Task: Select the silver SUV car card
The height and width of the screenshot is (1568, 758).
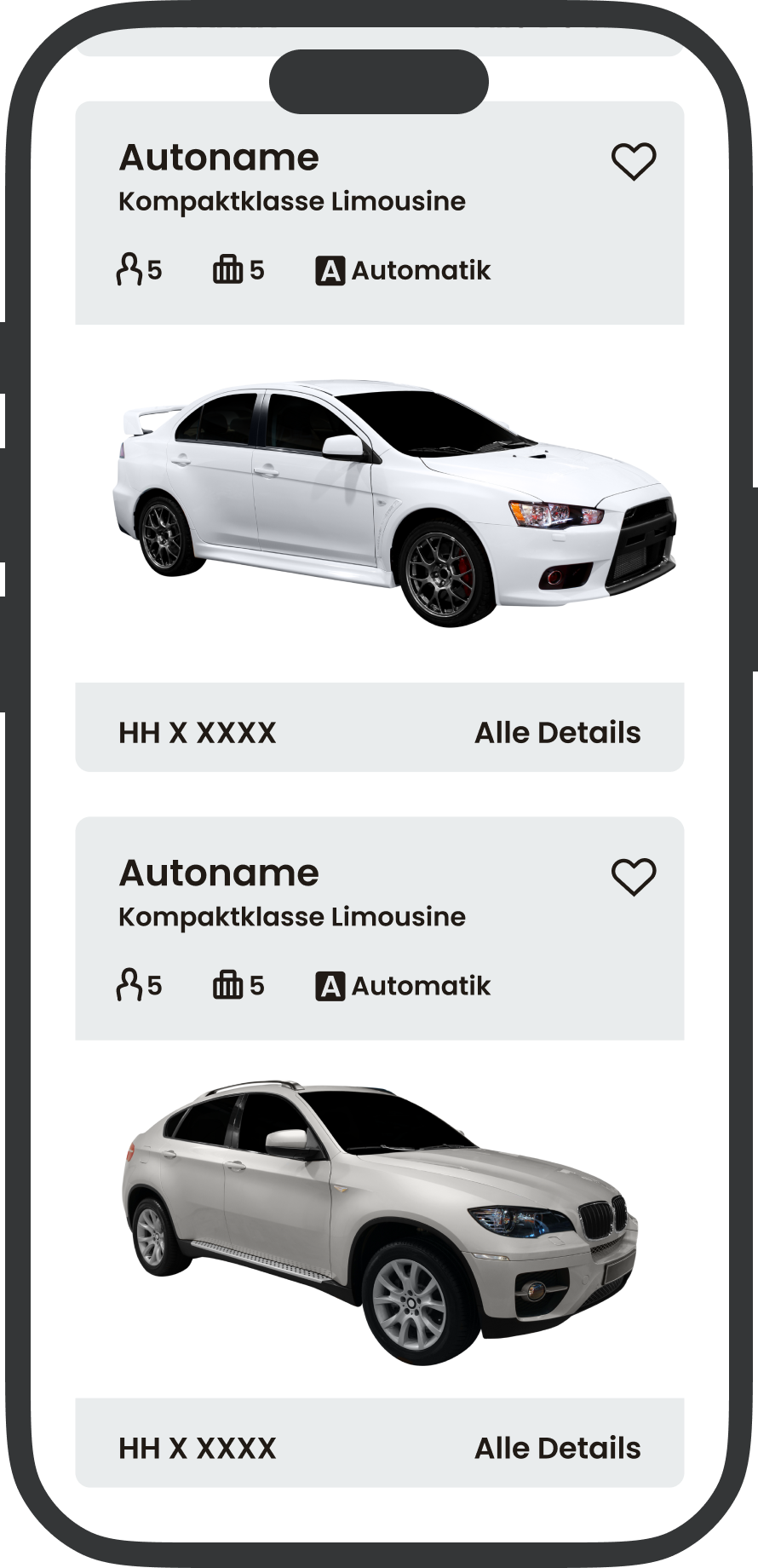Action: pyautogui.click(x=380, y=1219)
